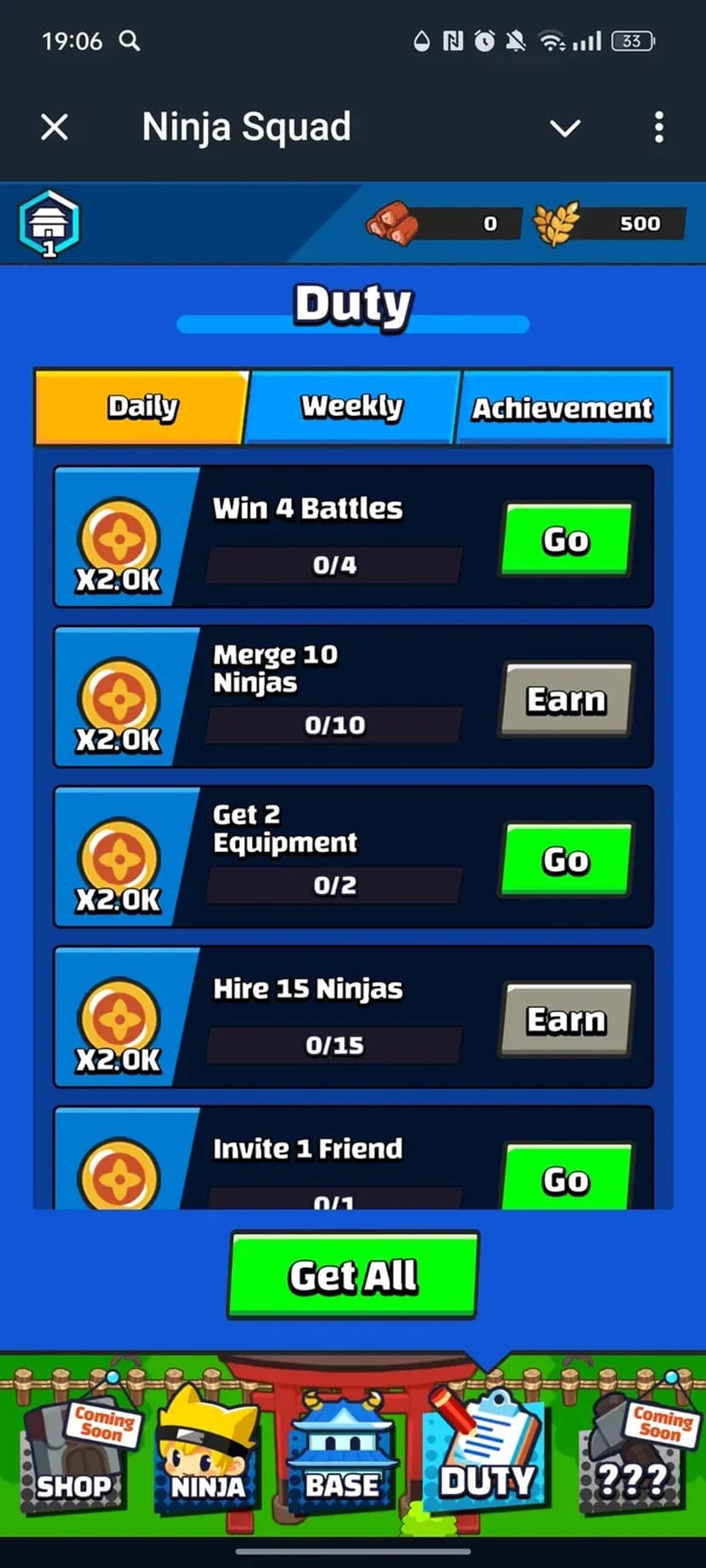This screenshot has height=1568, width=706.
Task: Open the three-dot overflow menu
Action: coord(658,128)
